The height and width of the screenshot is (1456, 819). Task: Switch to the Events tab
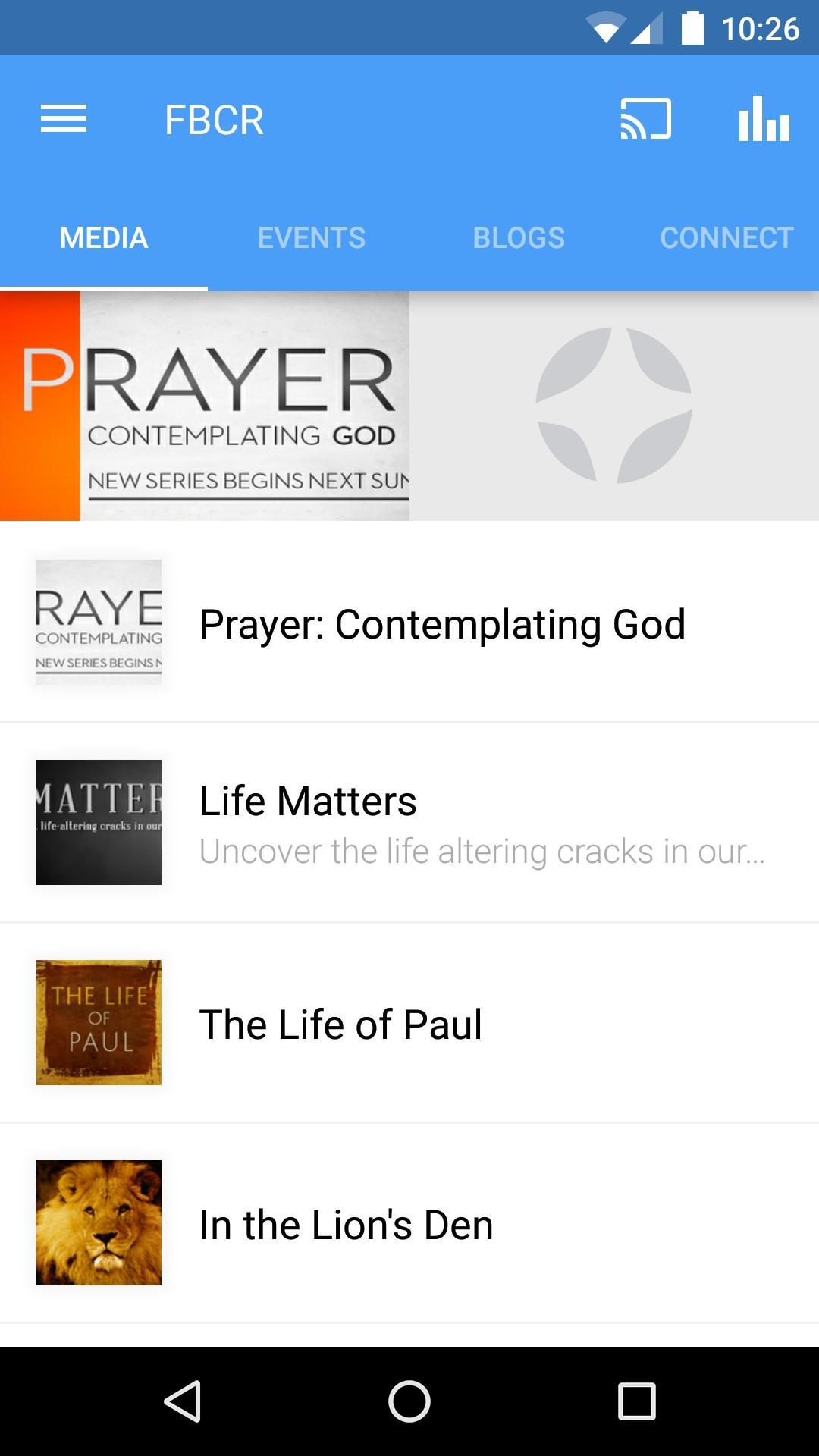coord(311,238)
